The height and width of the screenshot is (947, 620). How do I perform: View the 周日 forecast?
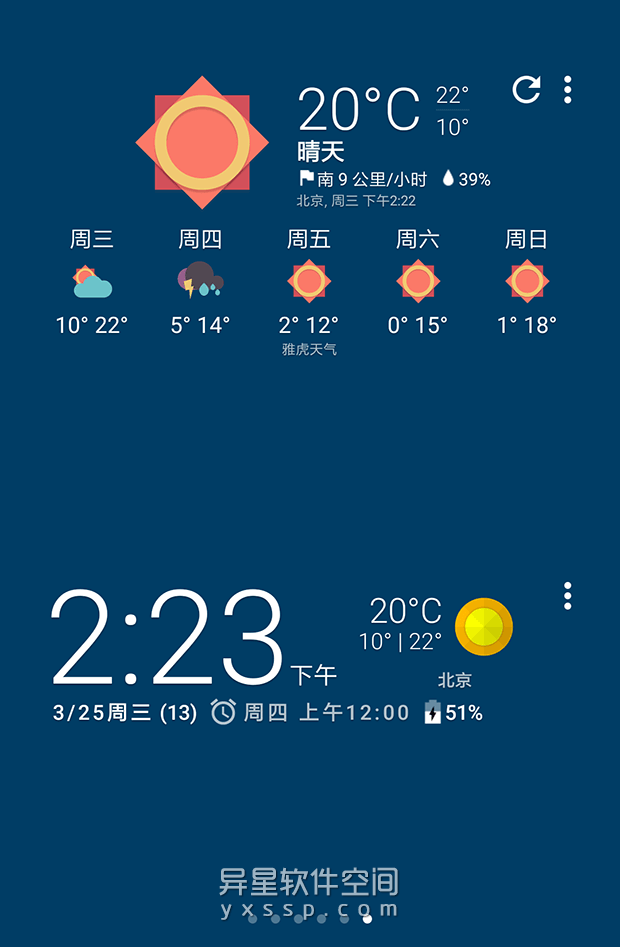[526, 283]
